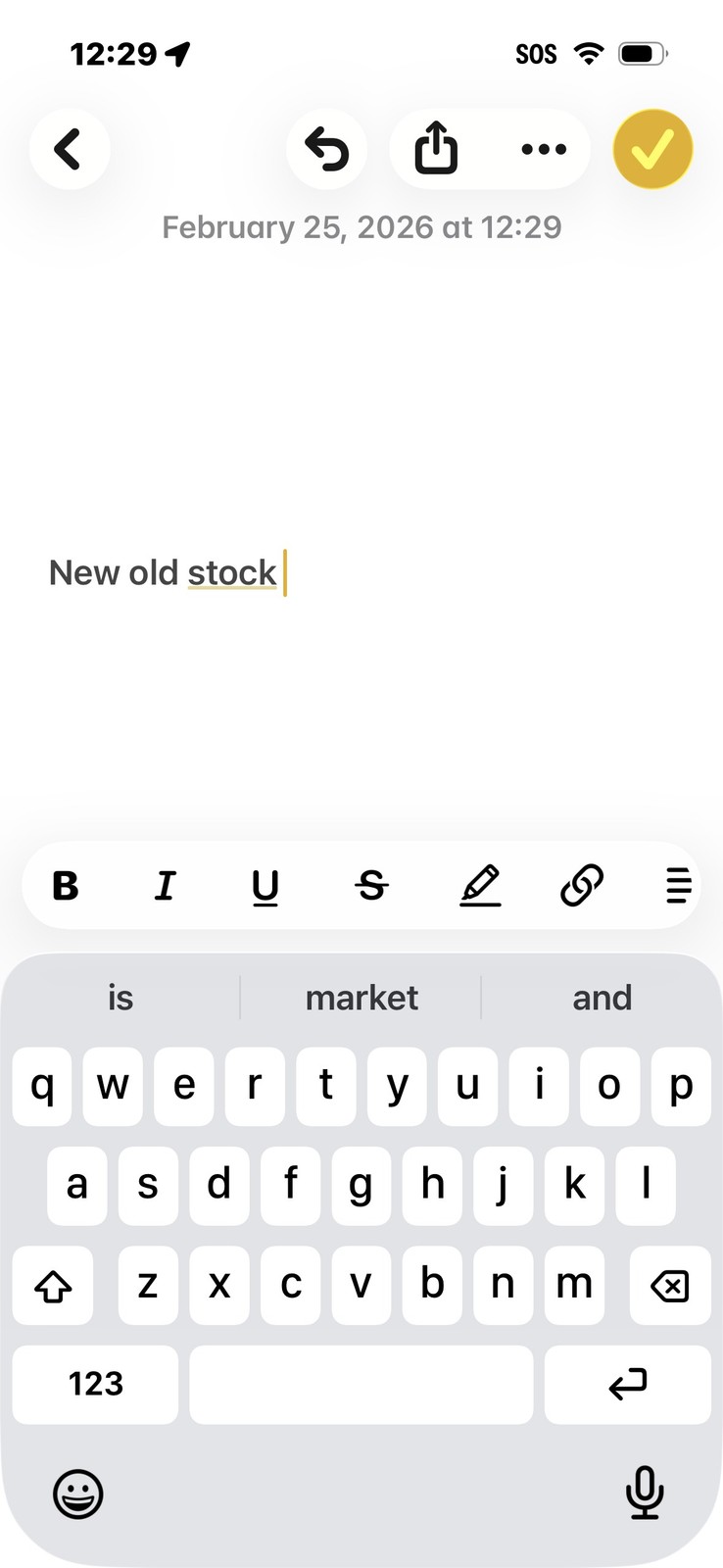Select the highlighter pen tool

coord(480,886)
